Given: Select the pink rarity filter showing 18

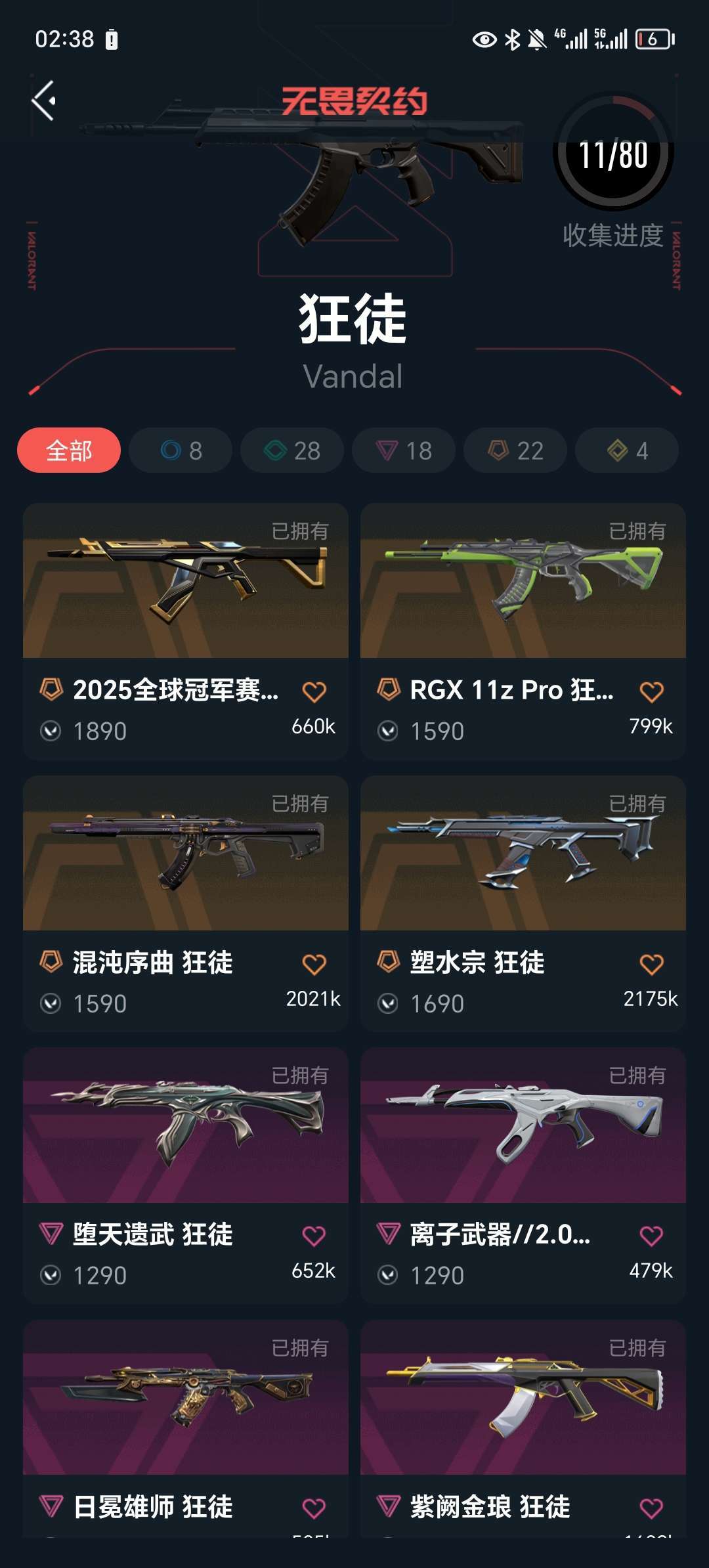Looking at the screenshot, I should (402, 450).
